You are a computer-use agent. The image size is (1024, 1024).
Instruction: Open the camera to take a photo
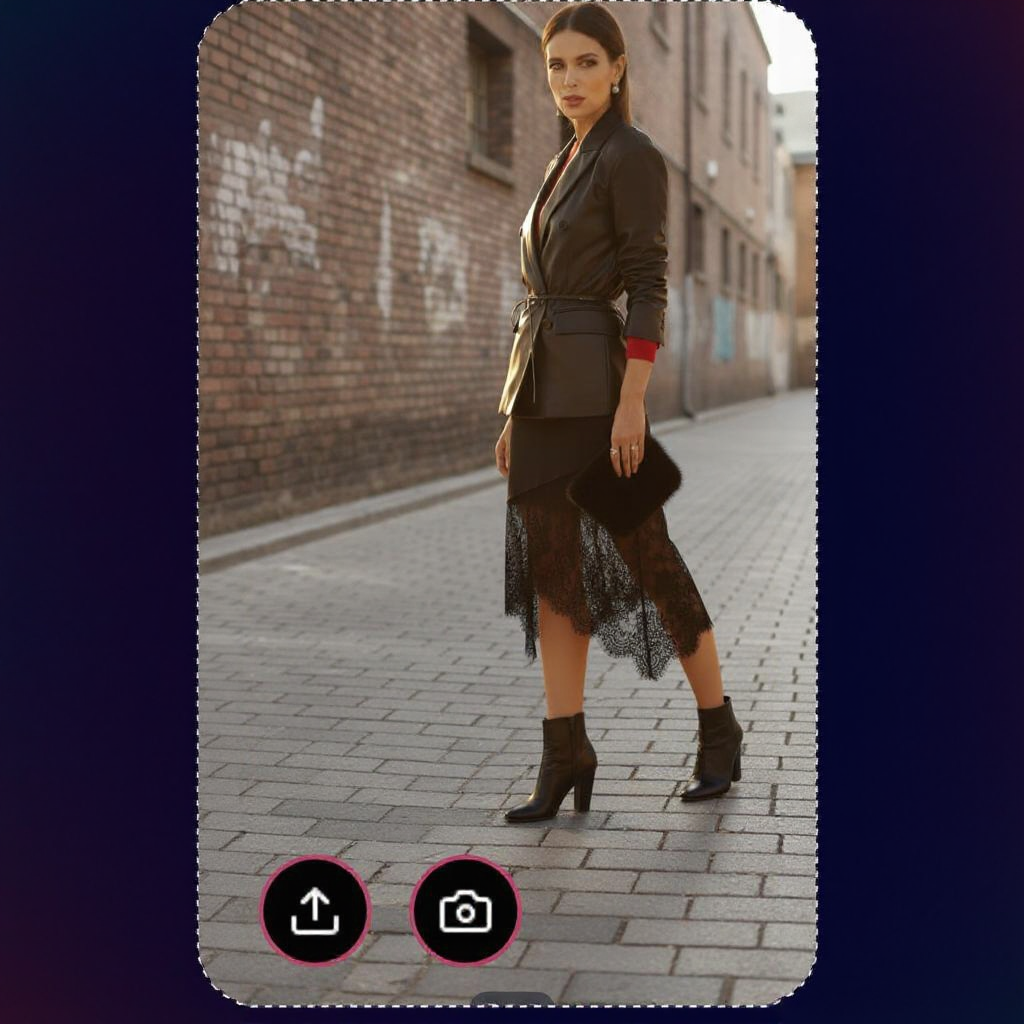click(x=466, y=910)
